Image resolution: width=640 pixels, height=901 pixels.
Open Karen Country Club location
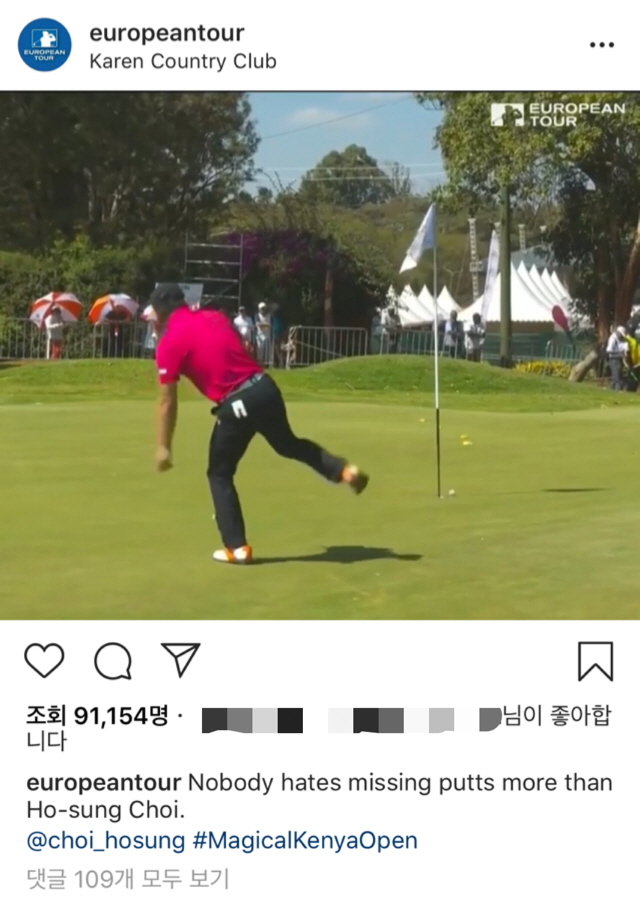(x=182, y=61)
